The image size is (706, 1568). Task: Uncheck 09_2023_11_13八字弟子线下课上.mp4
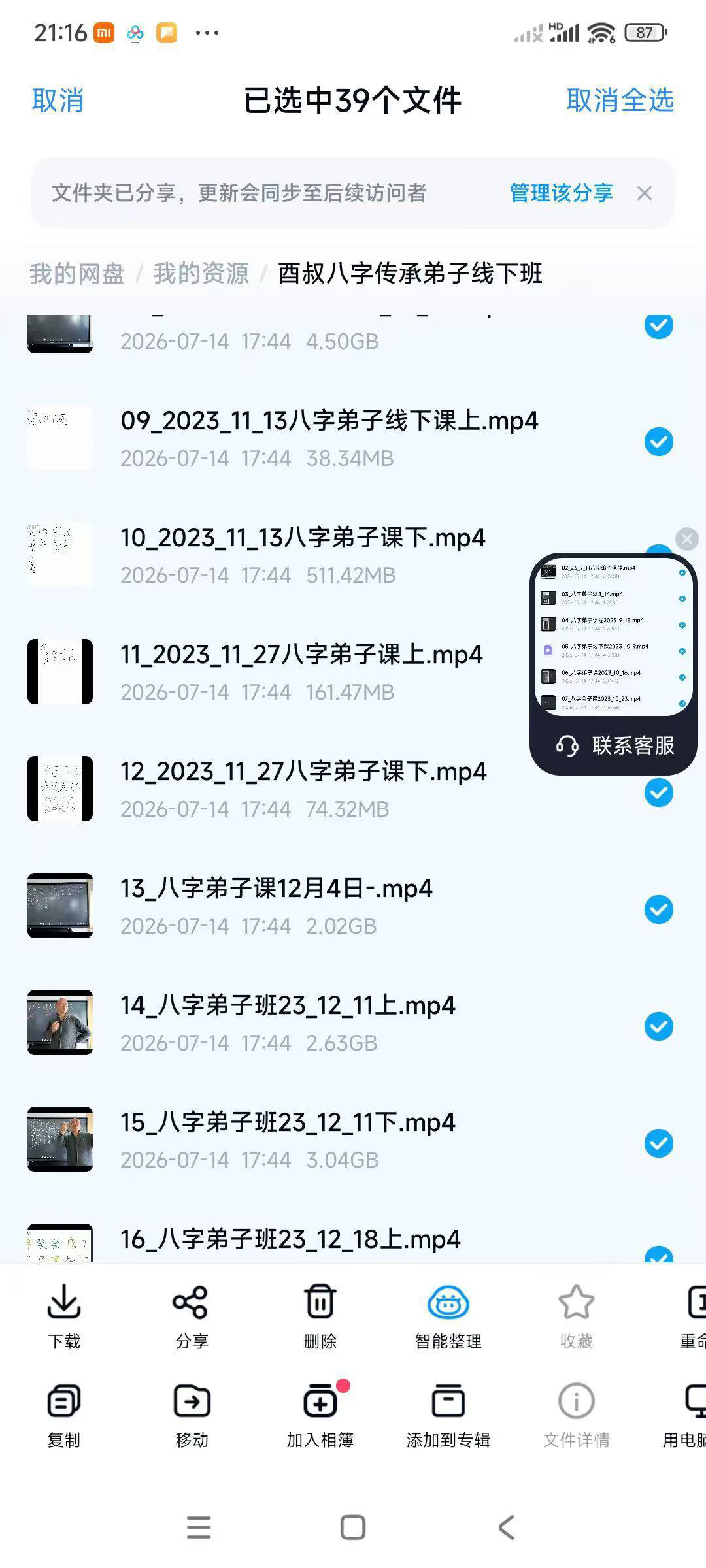(x=659, y=442)
